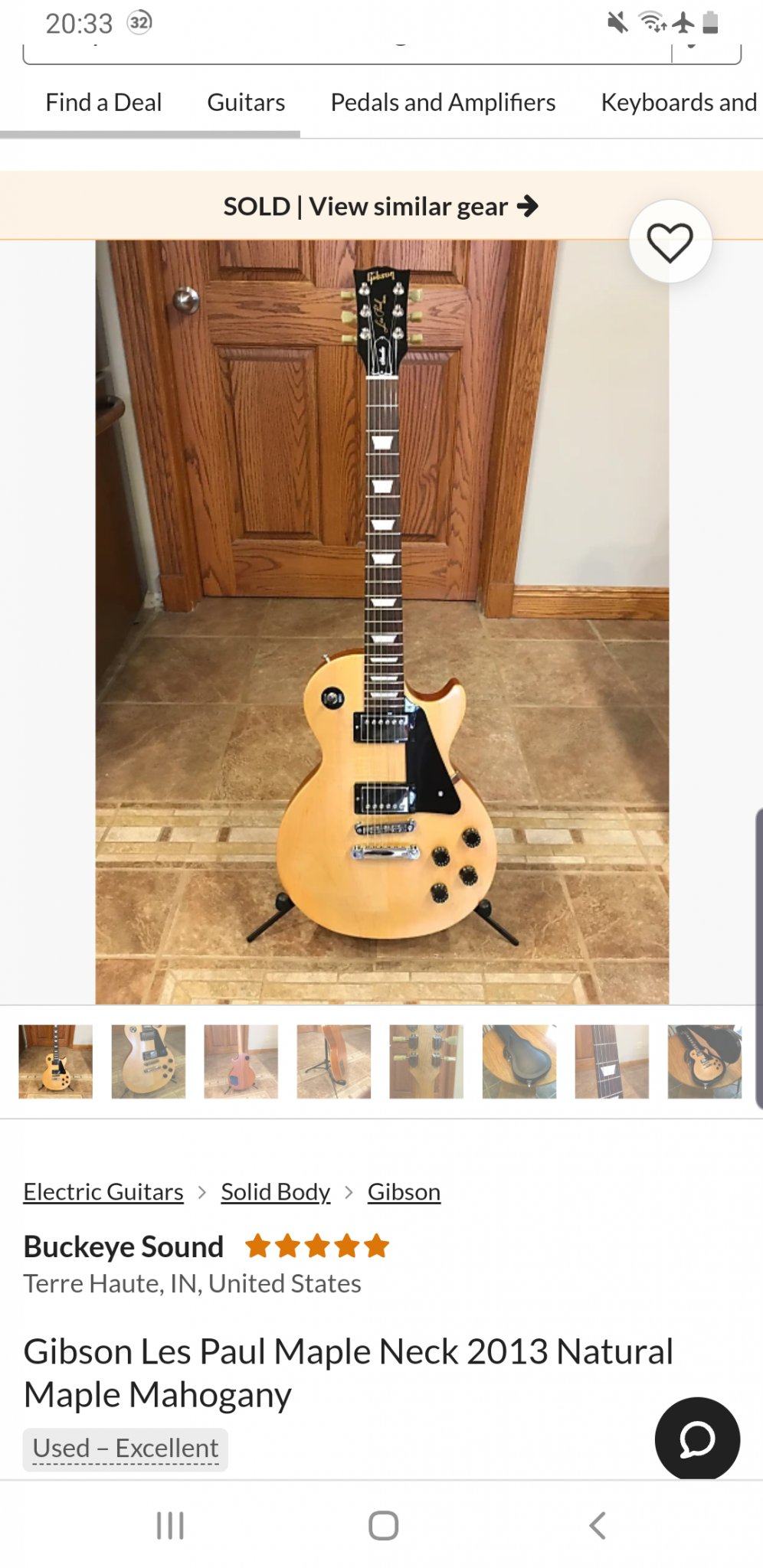Switch to the Guitars tab
The image size is (763, 1568).
246,103
